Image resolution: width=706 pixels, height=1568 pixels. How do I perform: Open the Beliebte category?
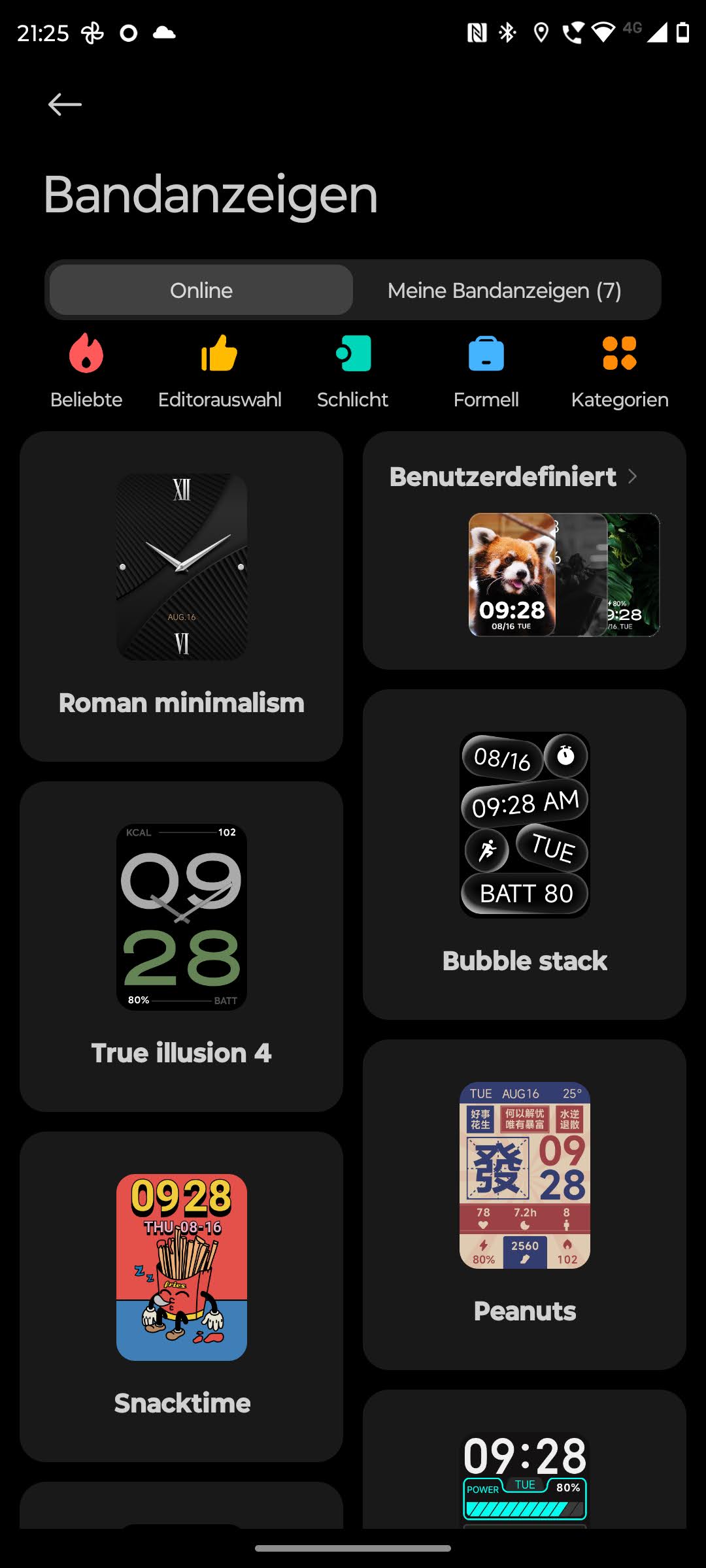[86, 370]
